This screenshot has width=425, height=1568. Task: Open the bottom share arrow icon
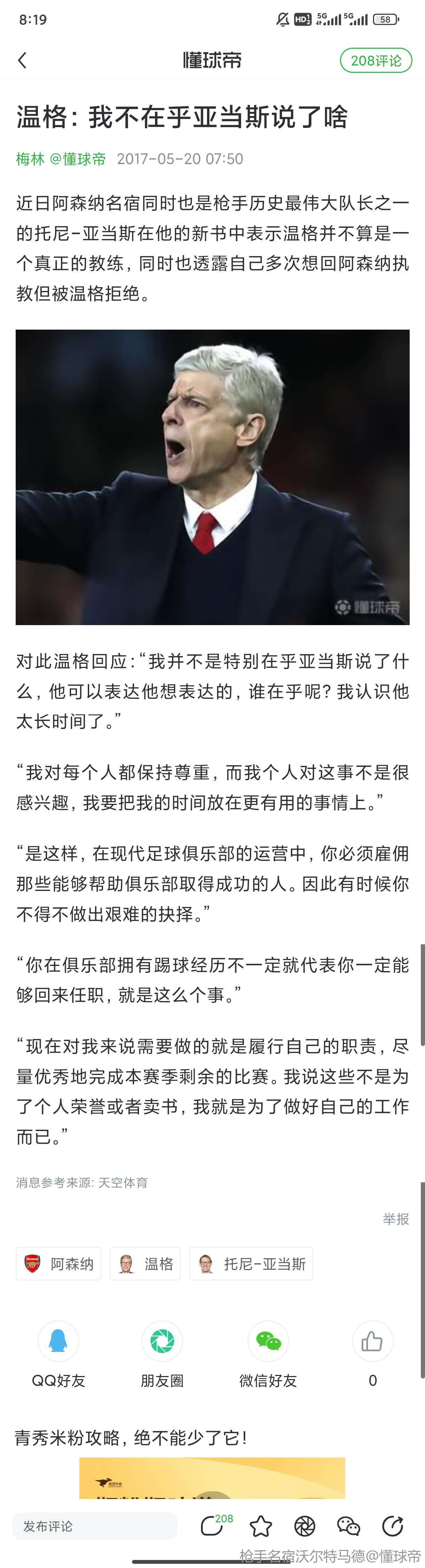click(392, 1526)
